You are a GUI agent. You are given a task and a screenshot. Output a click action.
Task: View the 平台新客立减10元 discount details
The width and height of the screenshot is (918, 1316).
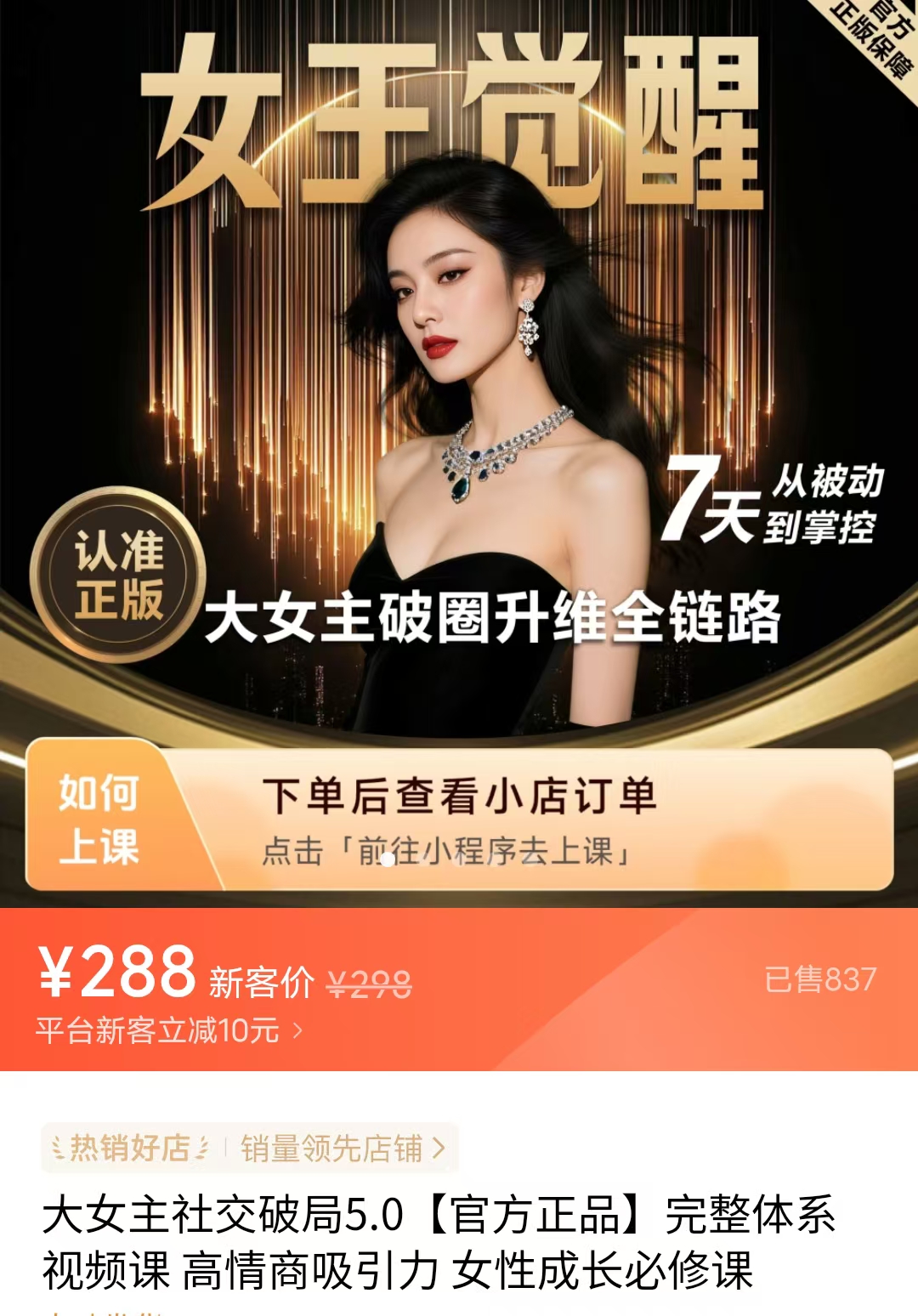pos(168,1031)
